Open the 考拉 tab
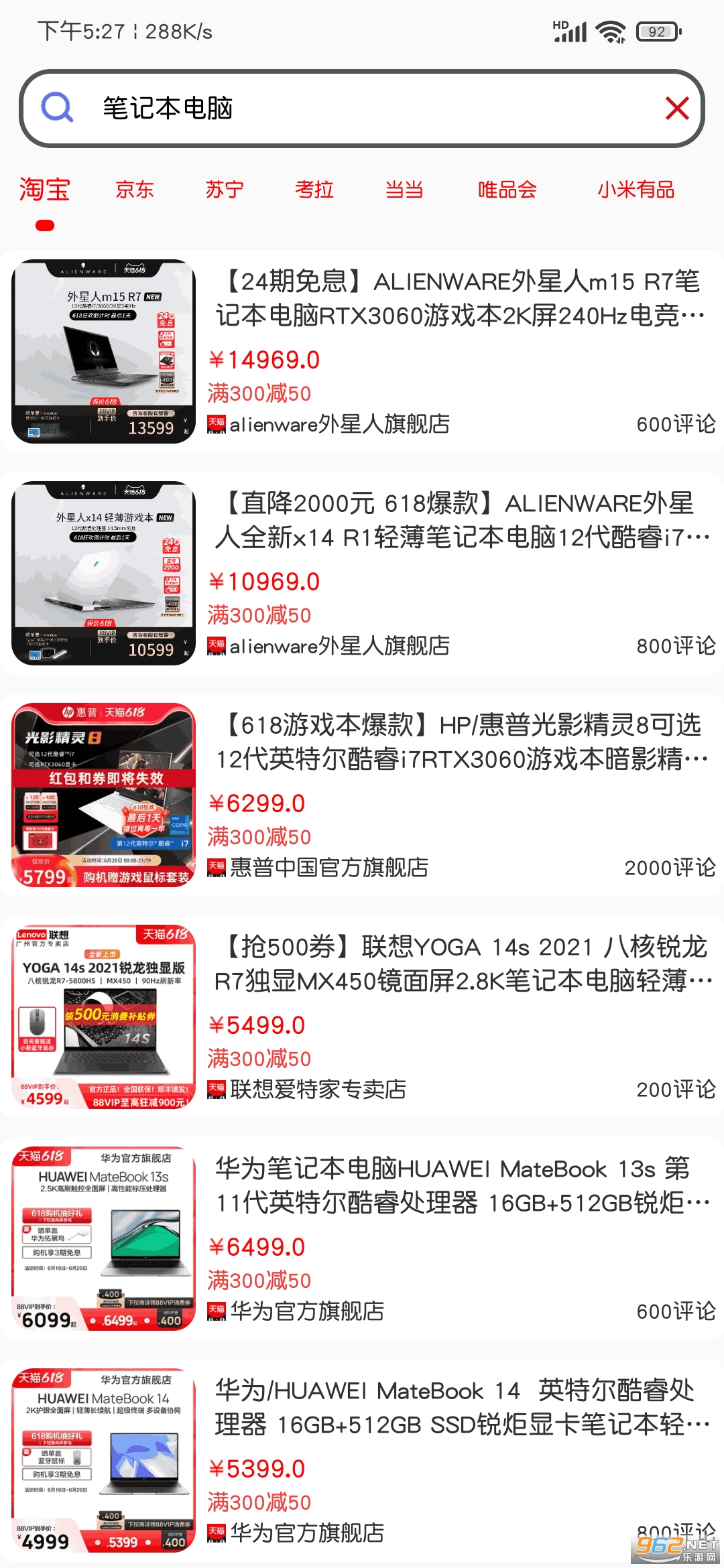Image resolution: width=724 pixels, height=1568 pixels. 314,190
